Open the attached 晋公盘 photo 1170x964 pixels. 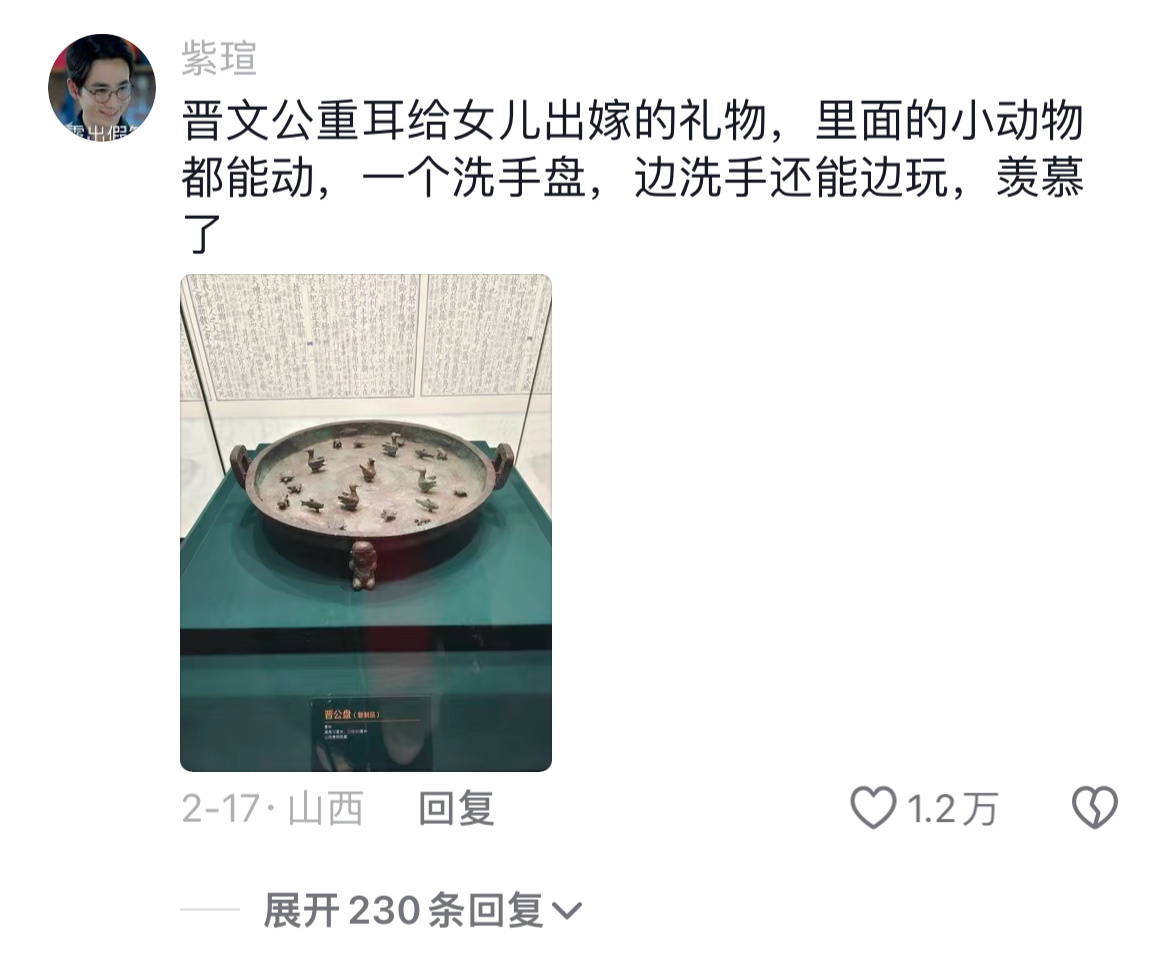click(366, 522)
